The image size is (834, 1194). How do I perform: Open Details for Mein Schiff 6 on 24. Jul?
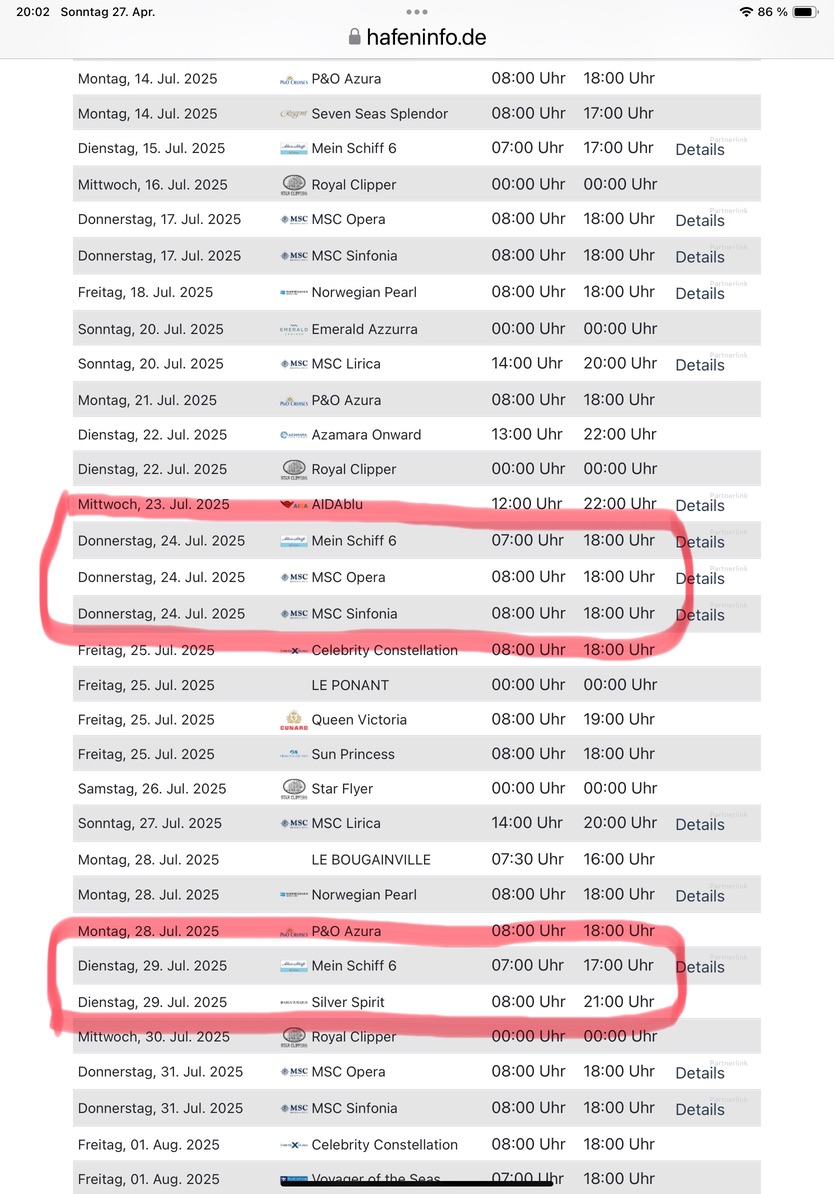pyautogui.click(x=700, y=542)
